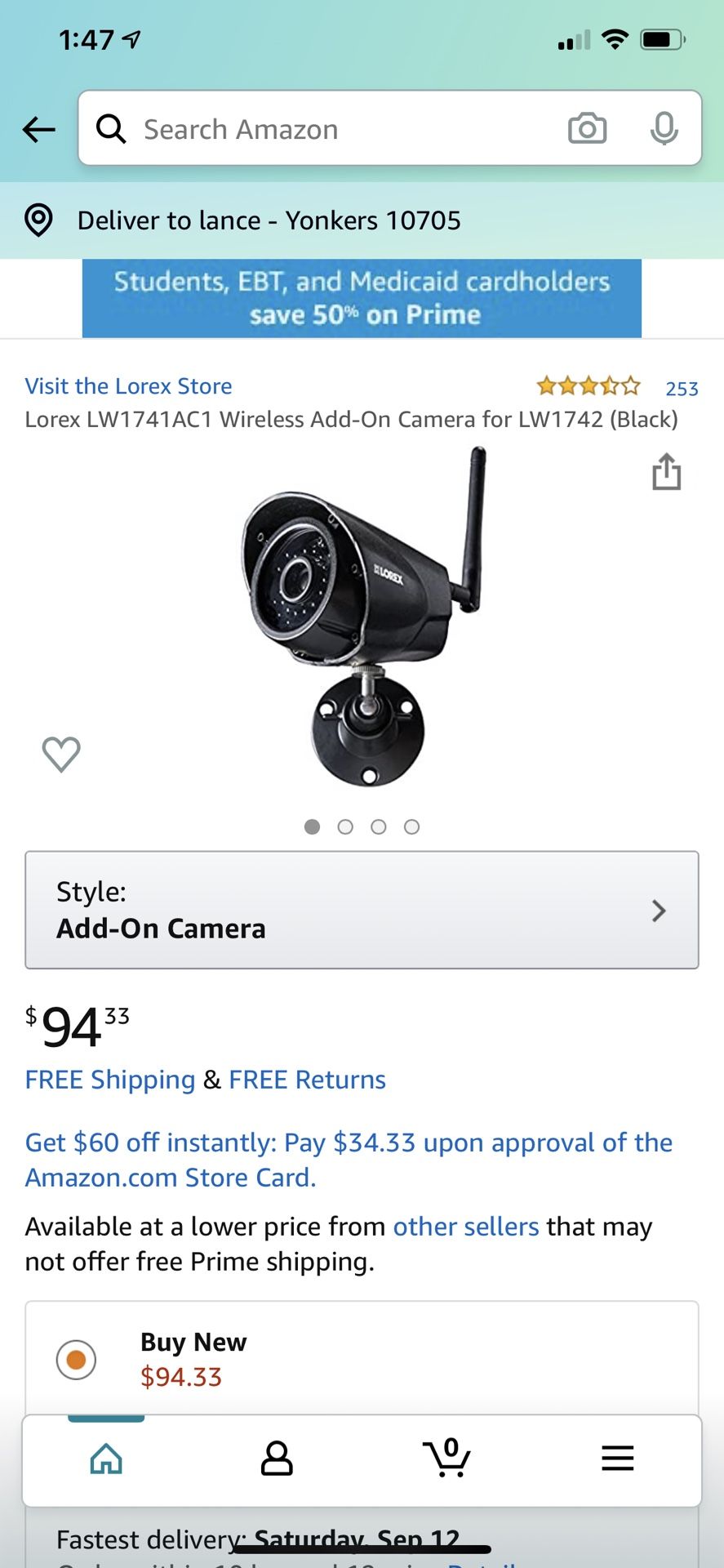Tap the back arrow to return
This screenshot has height=1568, width=724.
point(38,129)
